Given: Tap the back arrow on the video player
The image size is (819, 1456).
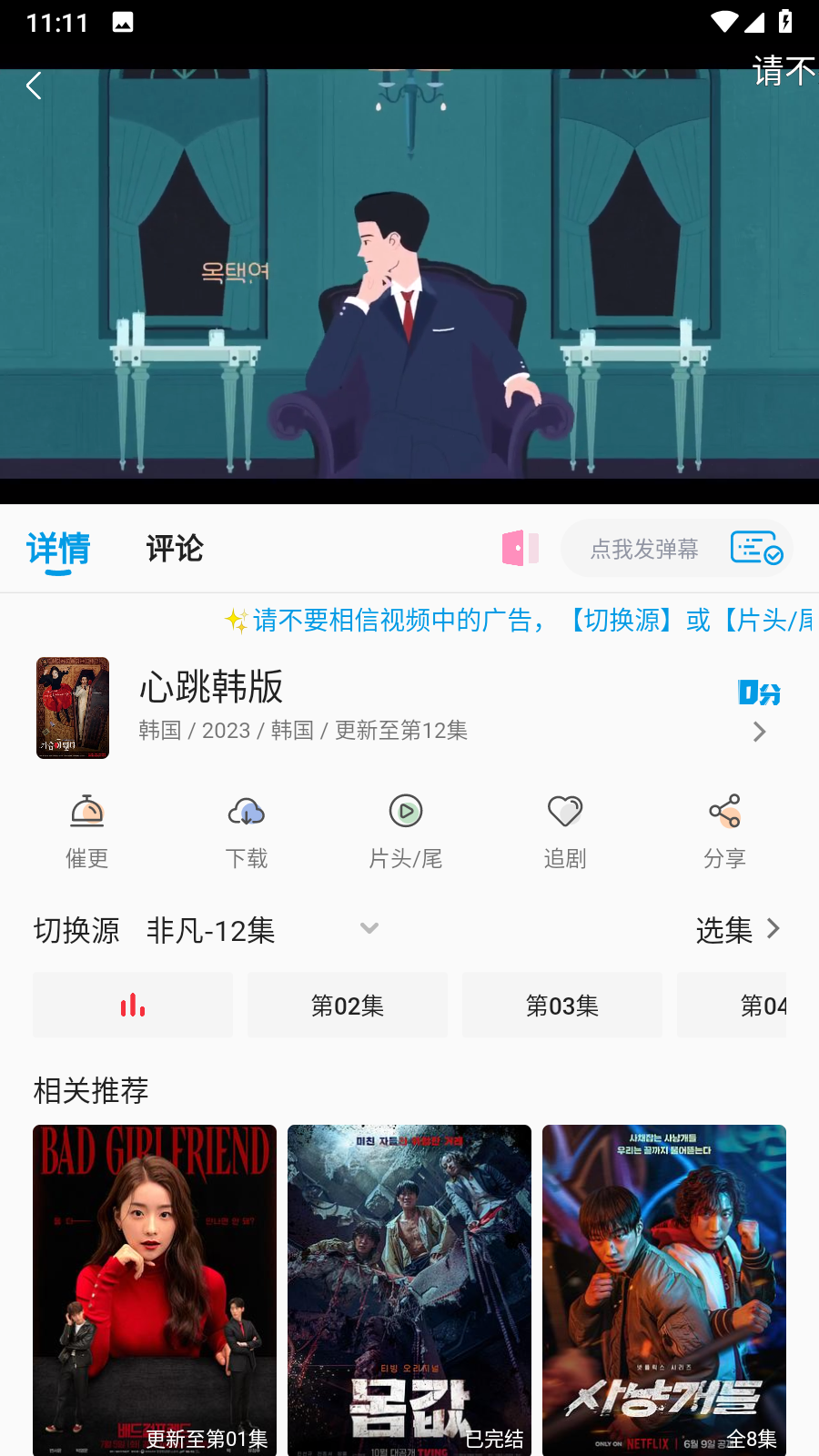Looking at the screenshot, I should pos(33,85).
